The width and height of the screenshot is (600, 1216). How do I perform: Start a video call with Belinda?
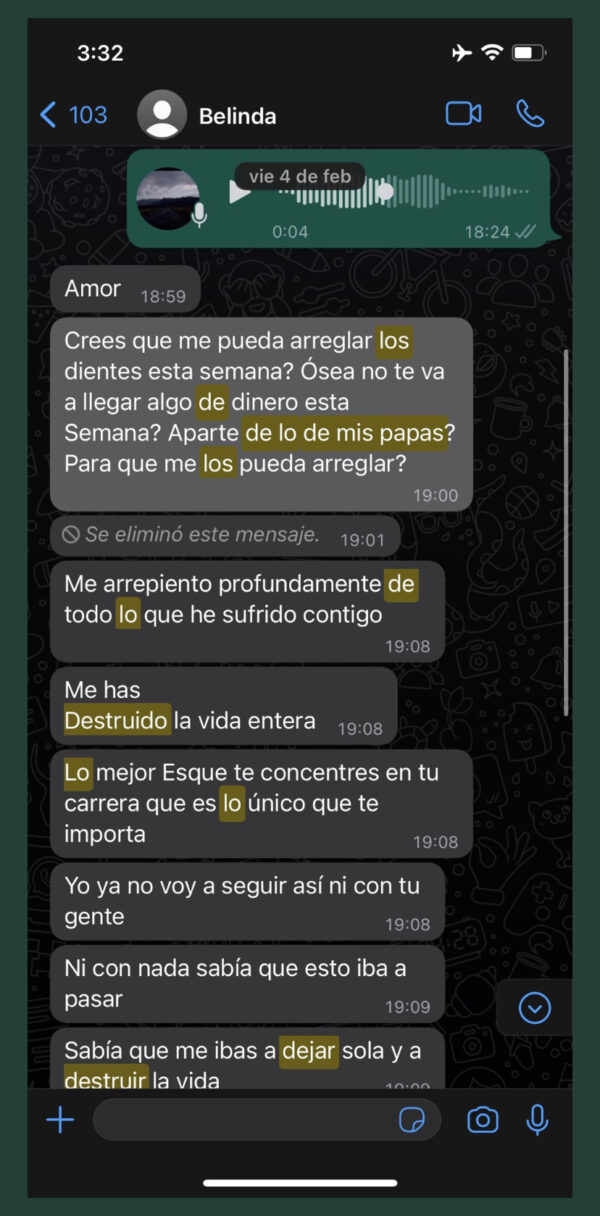463,114
